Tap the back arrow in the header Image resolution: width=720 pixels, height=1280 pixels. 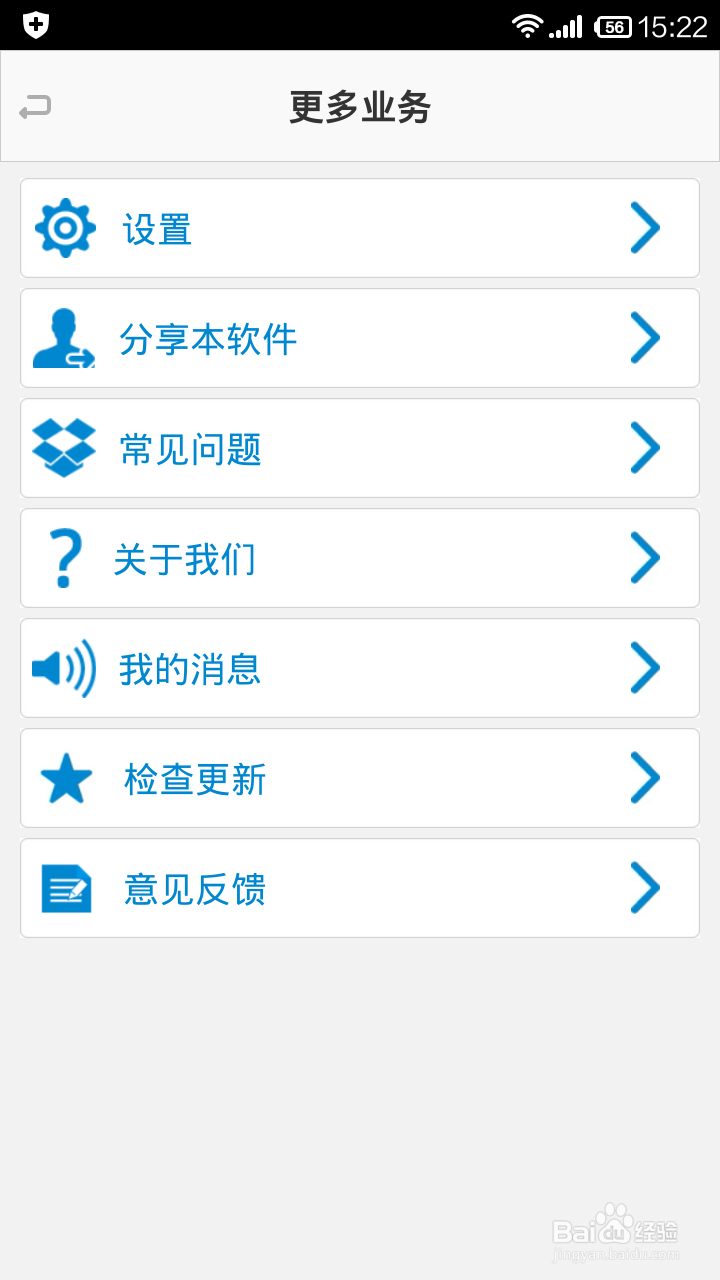35,106
